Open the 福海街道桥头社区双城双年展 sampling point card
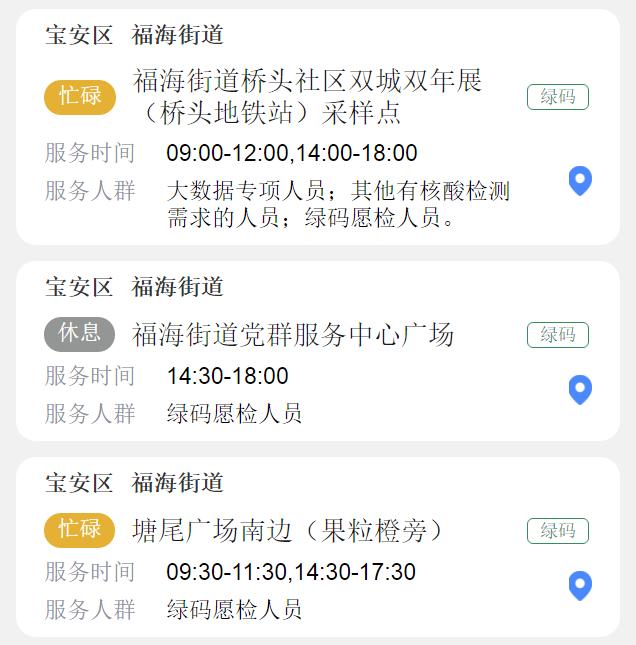 point(308,97)
